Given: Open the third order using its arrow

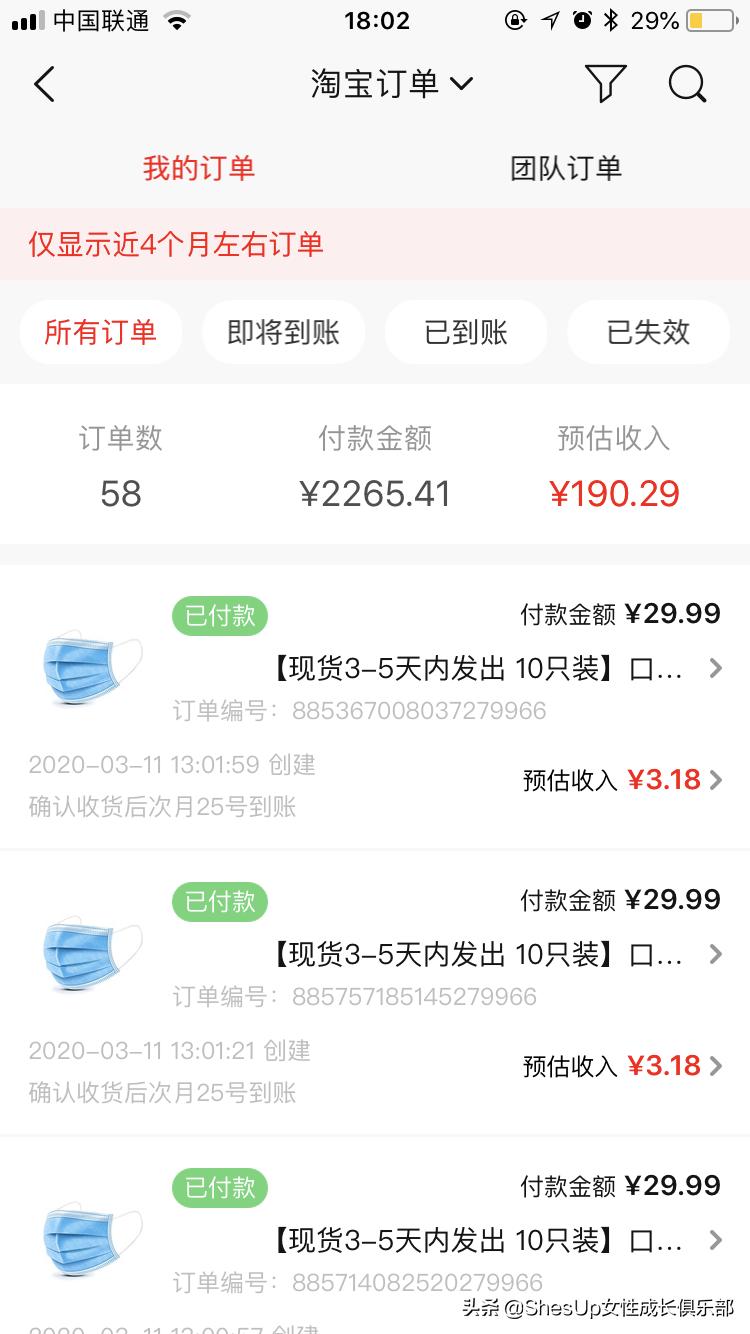Looking at the screenshot, I should pos(714,1240).
